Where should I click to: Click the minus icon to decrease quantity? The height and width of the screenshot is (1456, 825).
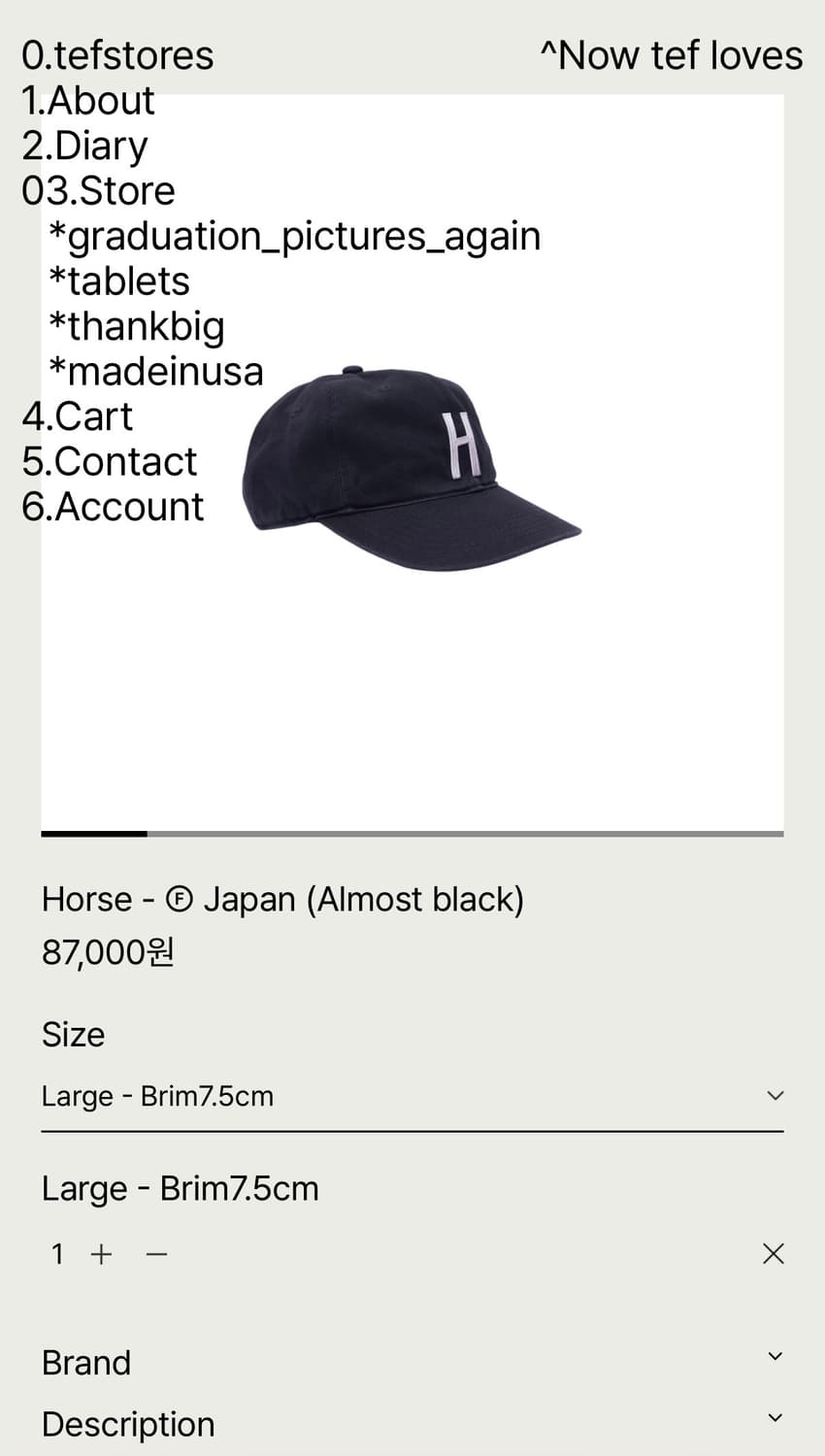[x=156, y=1254]
